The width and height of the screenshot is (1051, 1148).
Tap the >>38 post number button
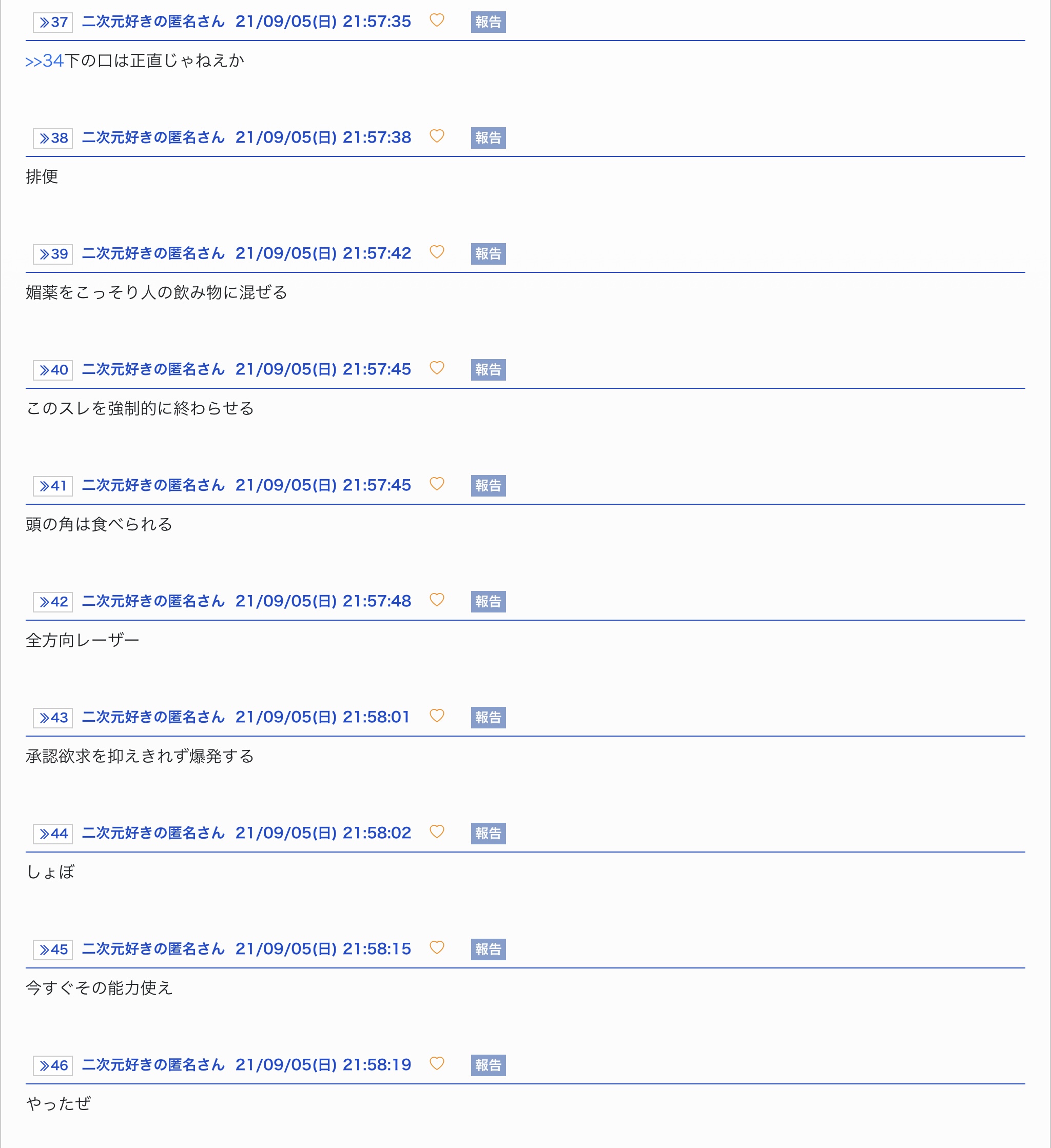[53, 138]
